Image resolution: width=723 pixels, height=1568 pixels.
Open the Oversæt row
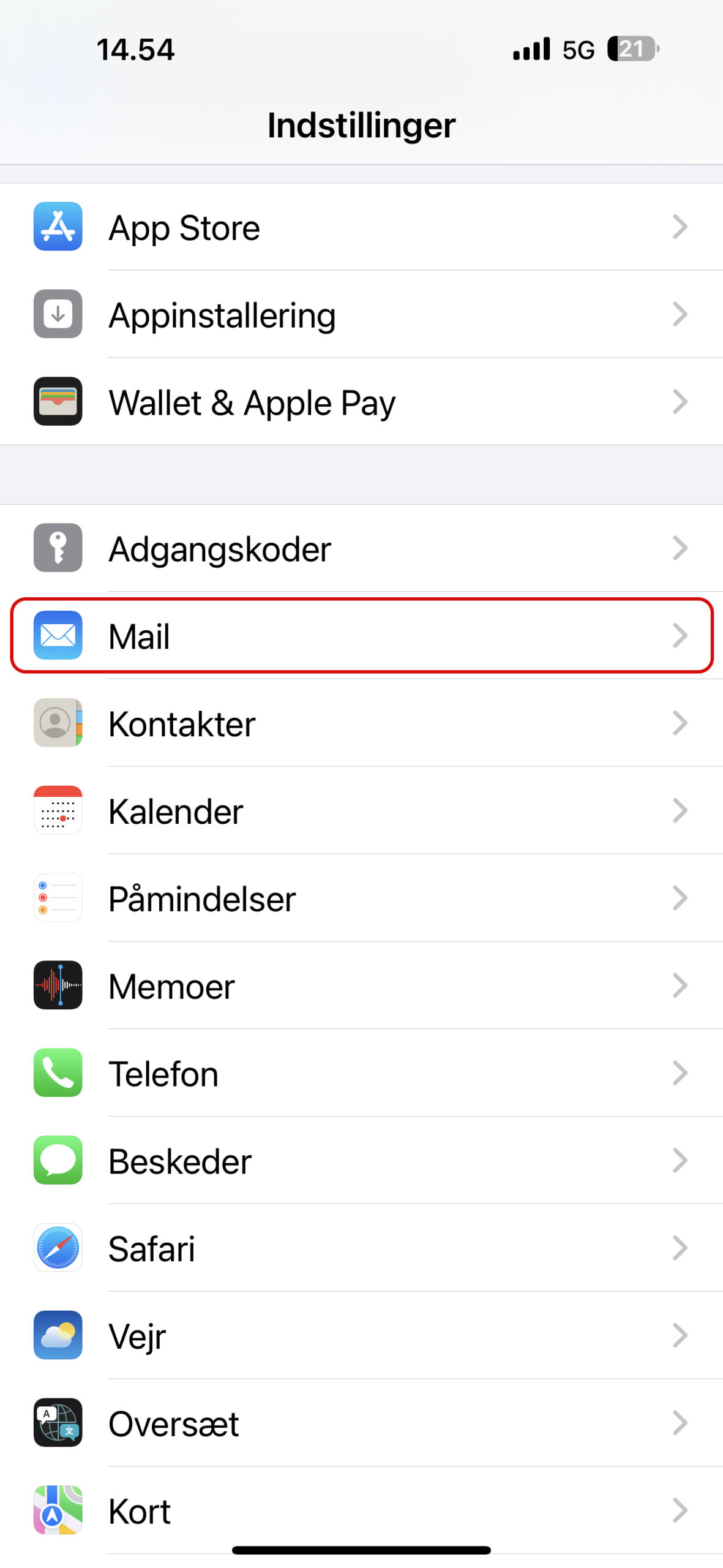click(x=361, y=1423)
